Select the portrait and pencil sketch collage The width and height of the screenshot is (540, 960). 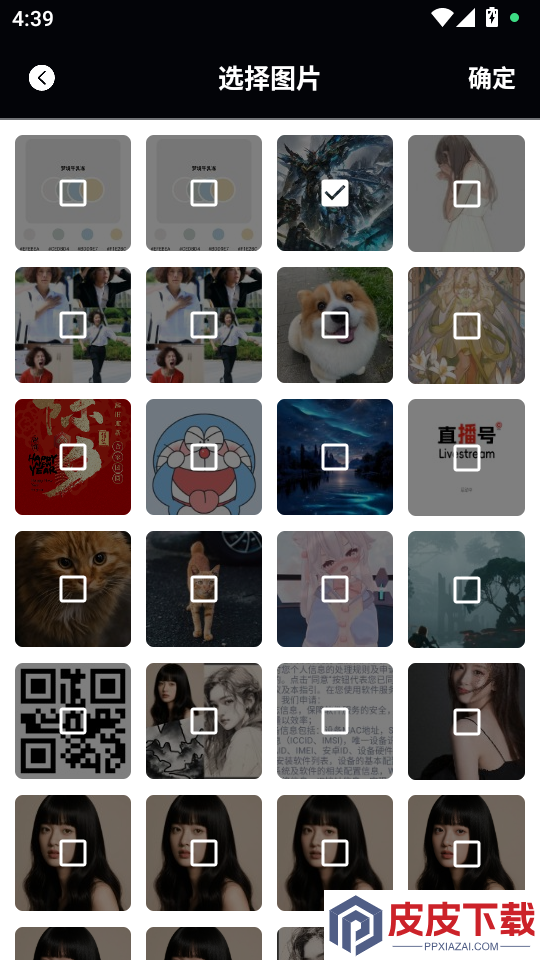[204, 721]
